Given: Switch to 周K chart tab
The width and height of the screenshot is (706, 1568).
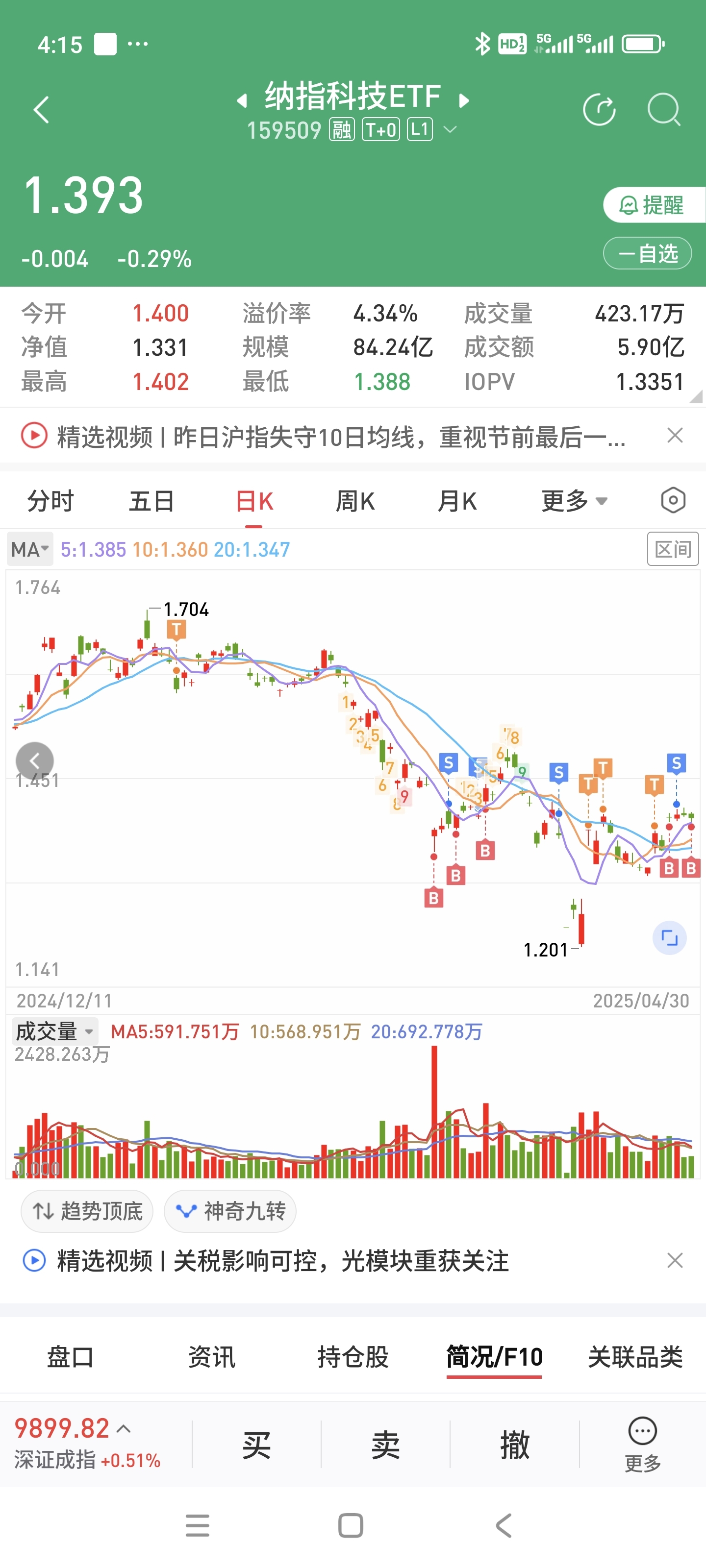Looking at the screenshot, I should pos(355,502).
